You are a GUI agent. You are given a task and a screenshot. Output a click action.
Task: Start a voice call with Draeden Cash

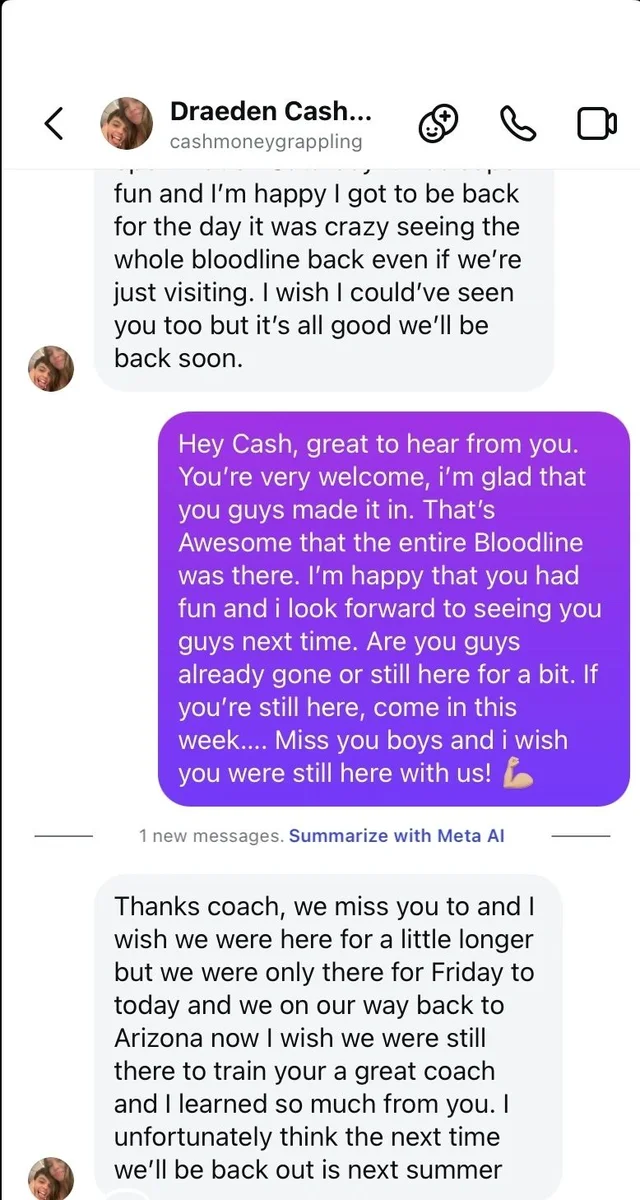pos(518,124)
